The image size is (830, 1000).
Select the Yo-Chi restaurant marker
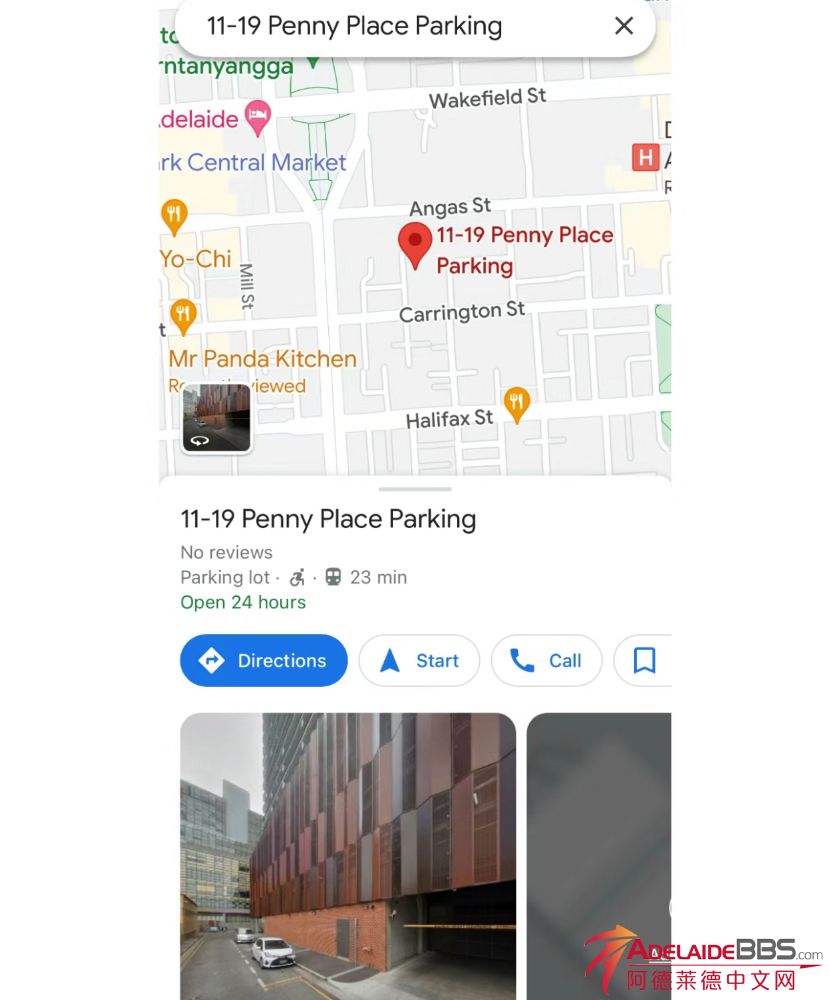tap(174, 214)
